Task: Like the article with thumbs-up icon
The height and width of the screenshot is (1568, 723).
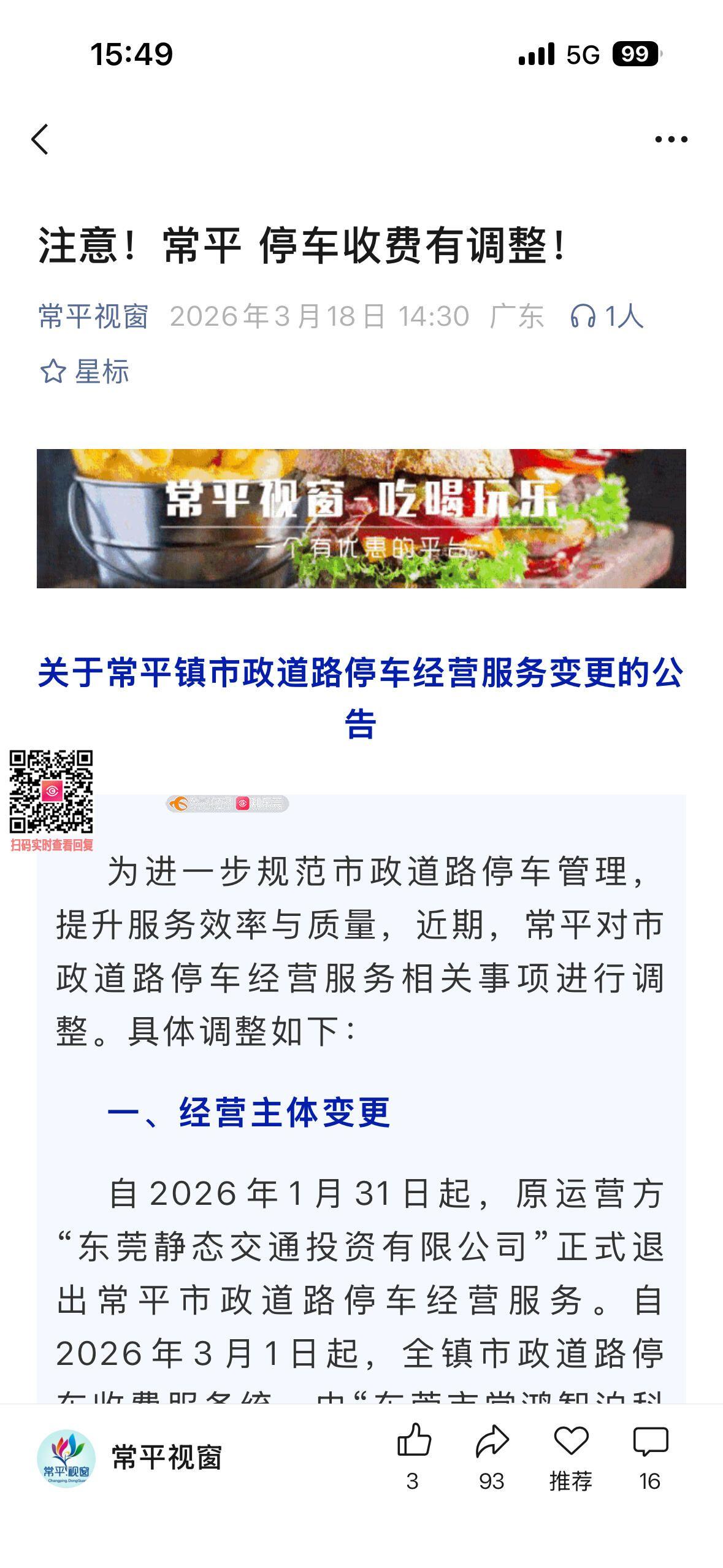Action: point(414,1440)
